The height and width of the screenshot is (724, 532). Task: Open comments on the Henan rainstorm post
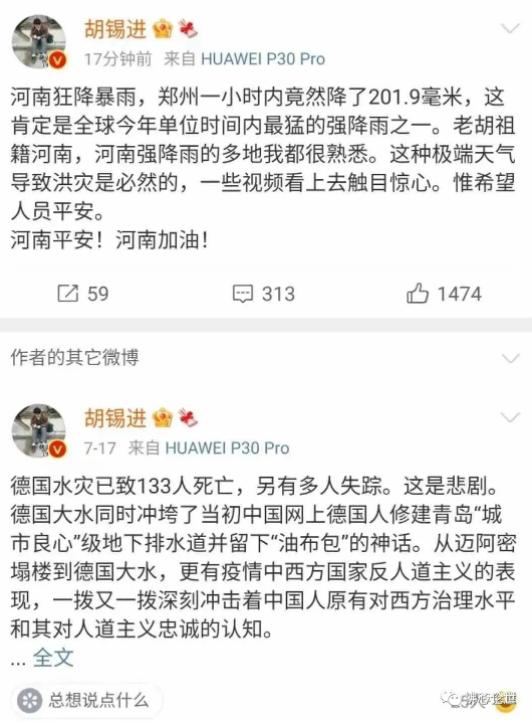[x=263, y=294]
